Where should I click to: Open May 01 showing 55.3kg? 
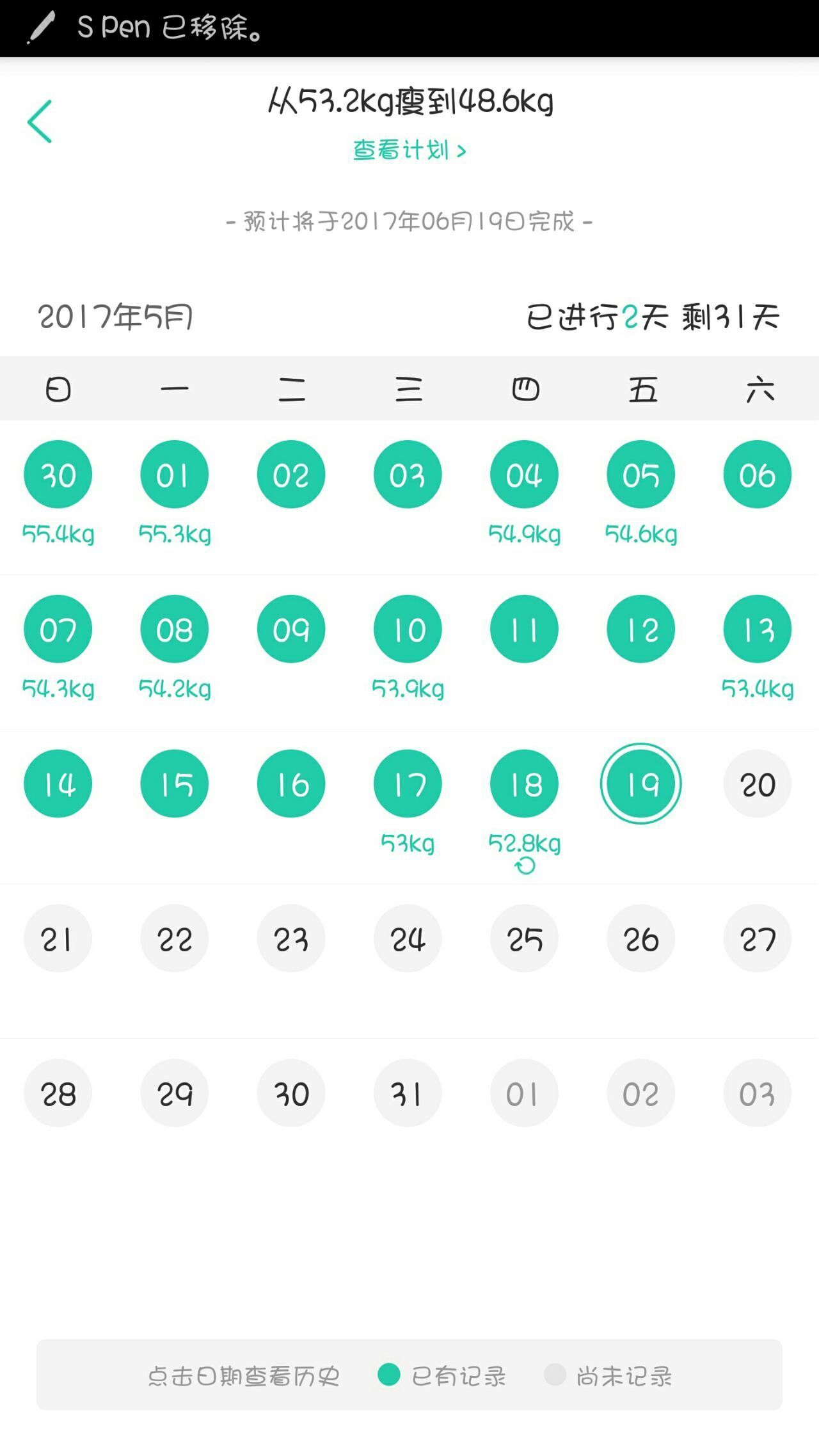[x=174, y=474]
